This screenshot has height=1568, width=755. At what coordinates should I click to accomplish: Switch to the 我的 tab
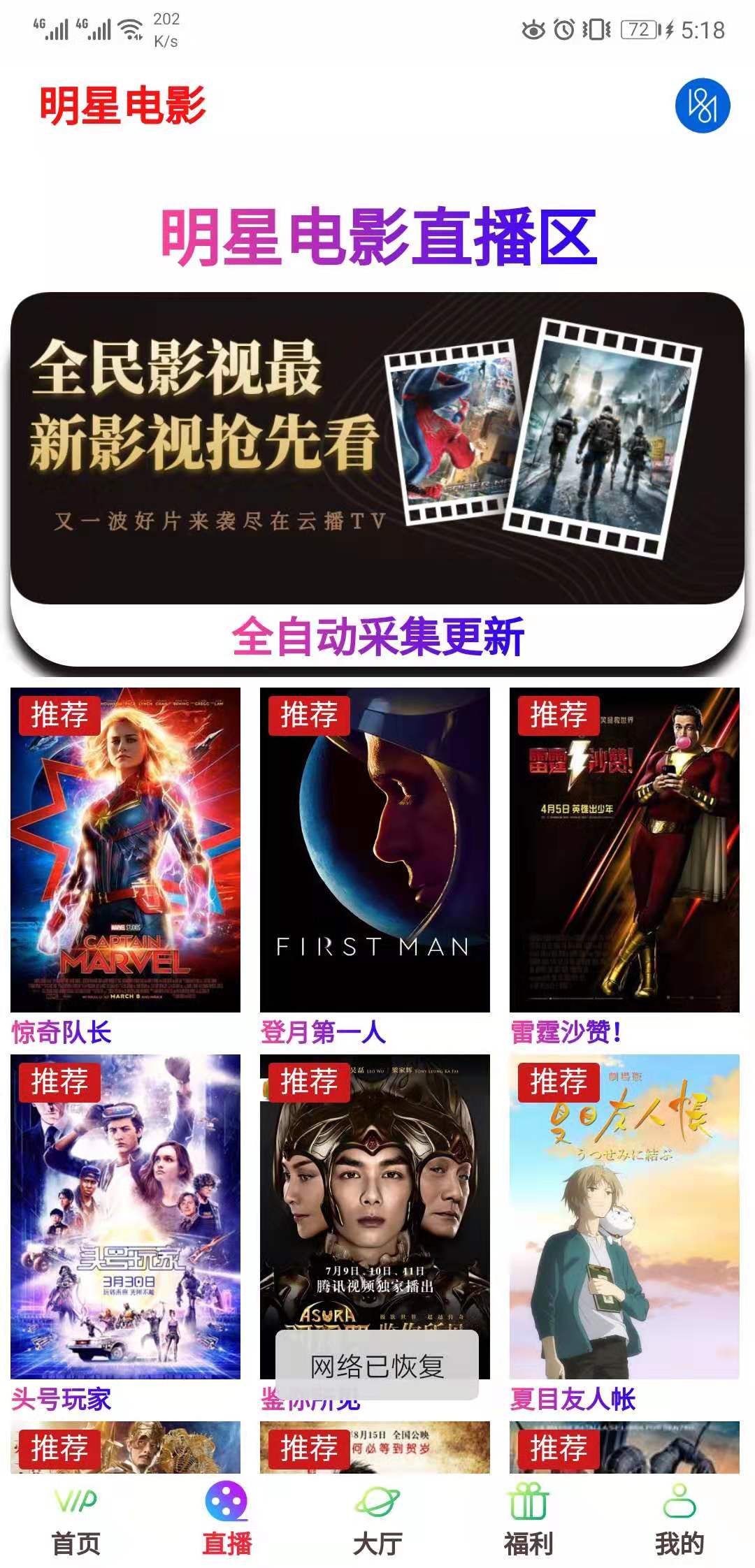(679, 1519)
